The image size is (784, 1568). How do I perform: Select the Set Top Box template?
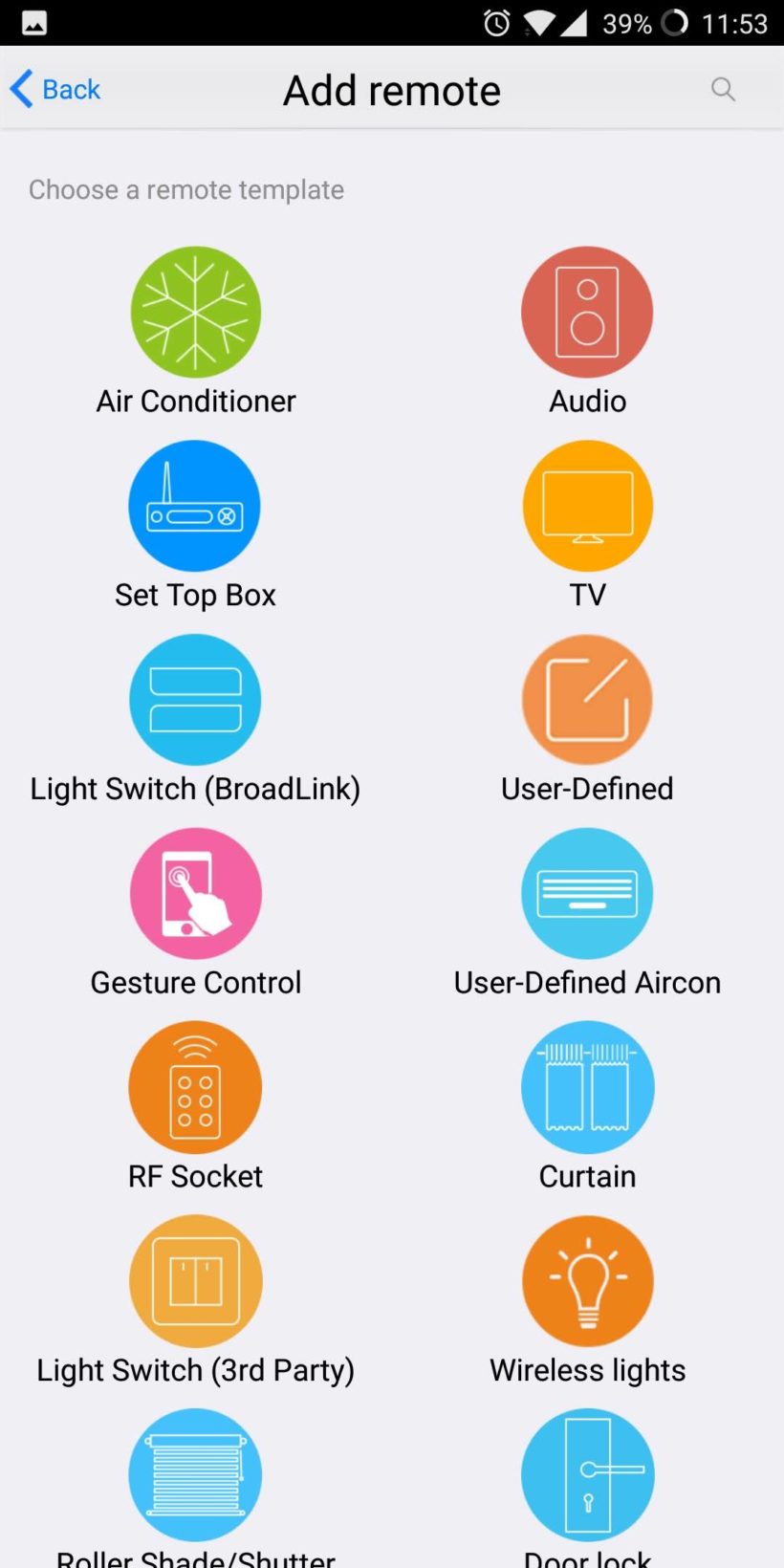point(195,507)
